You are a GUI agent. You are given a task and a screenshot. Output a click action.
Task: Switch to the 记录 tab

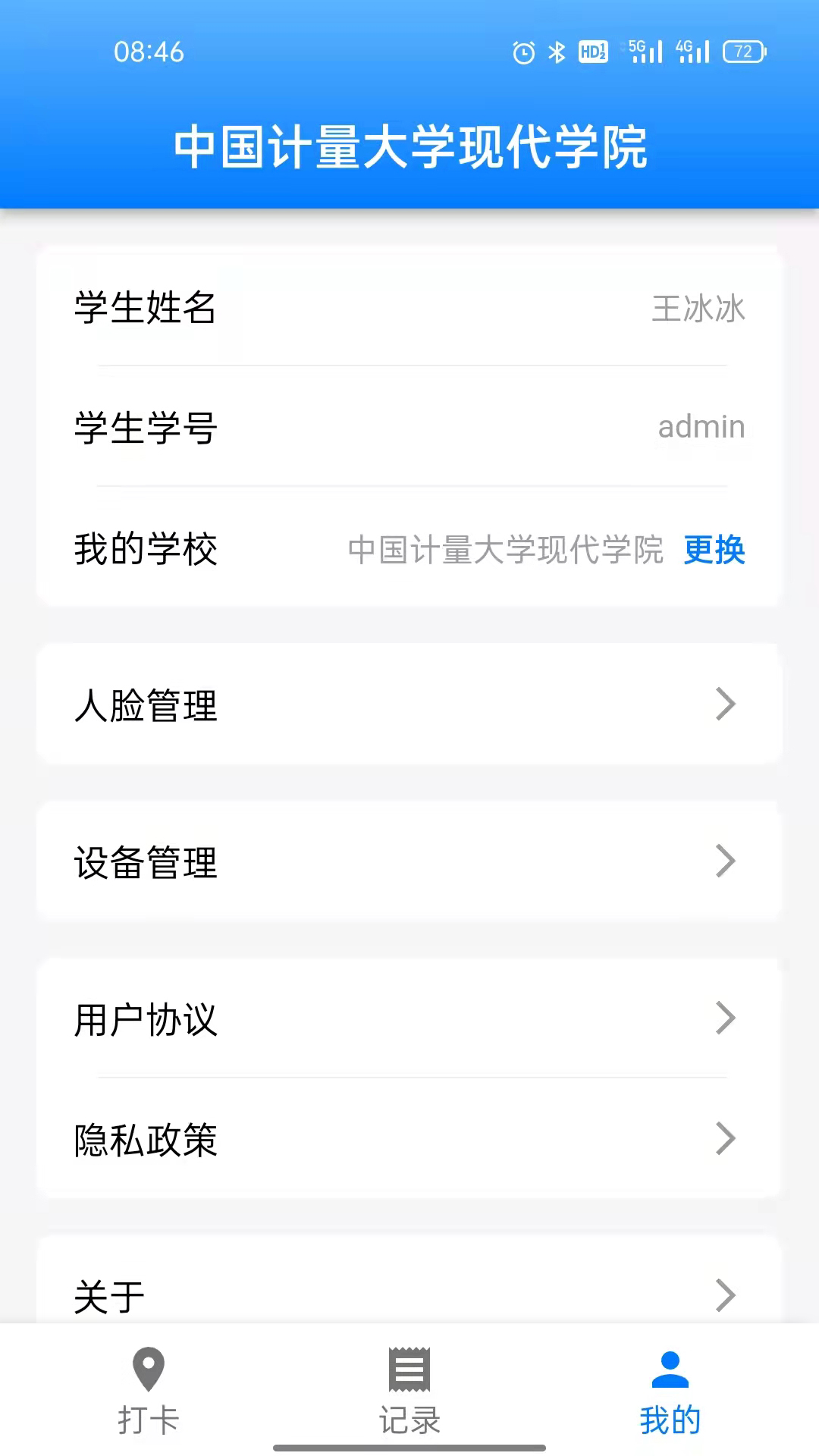(x=409, y=1399)
